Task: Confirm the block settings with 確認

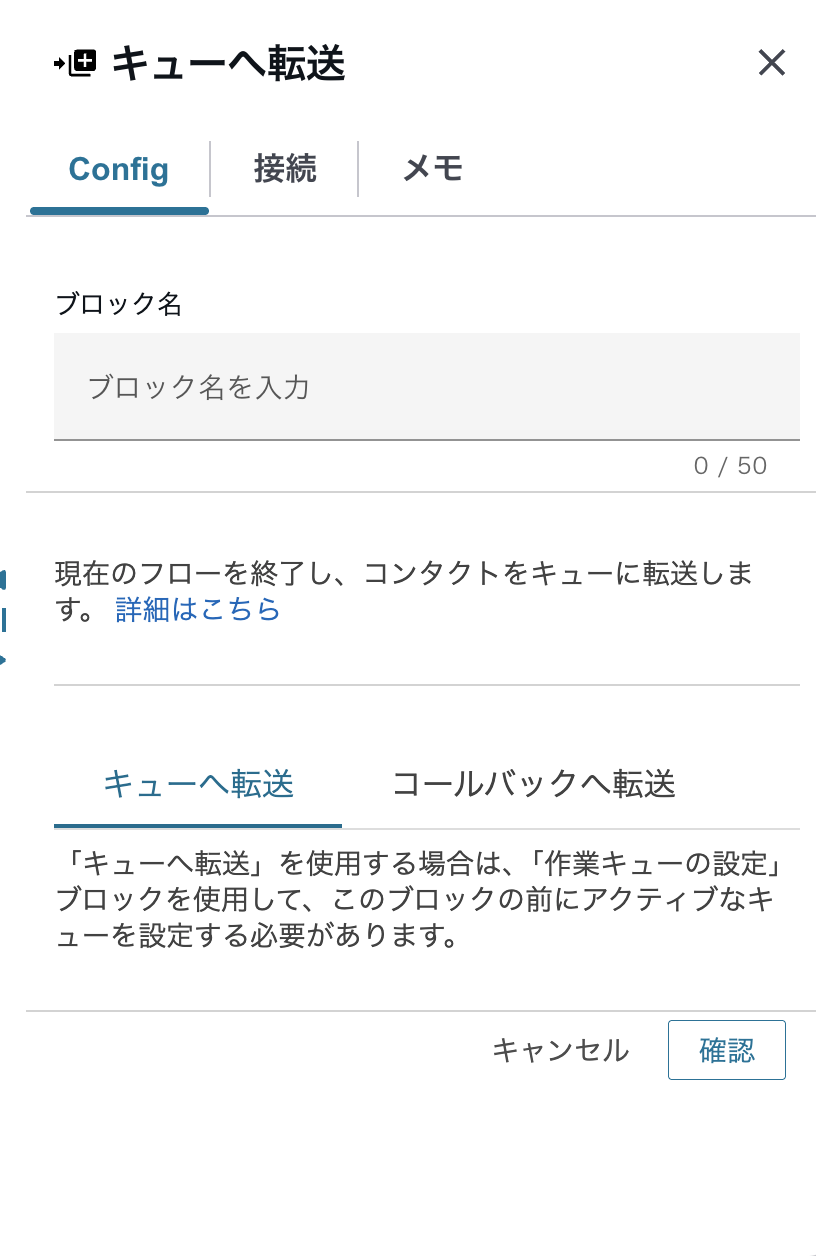Action: click(x=727, y=1050)
